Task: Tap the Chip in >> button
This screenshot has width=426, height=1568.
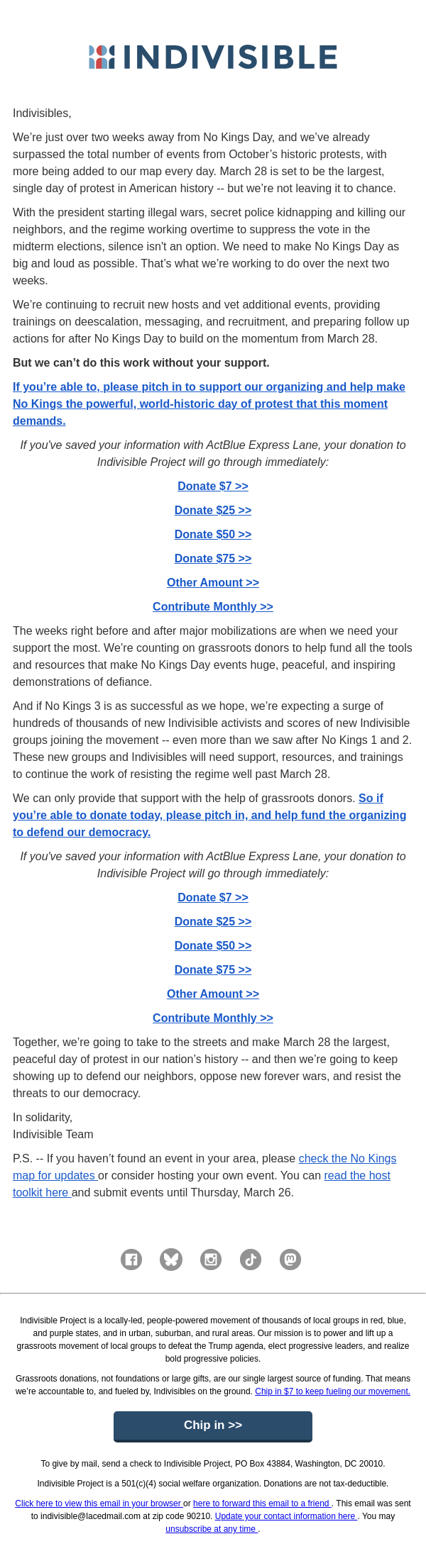Action: coord(213,1425)
